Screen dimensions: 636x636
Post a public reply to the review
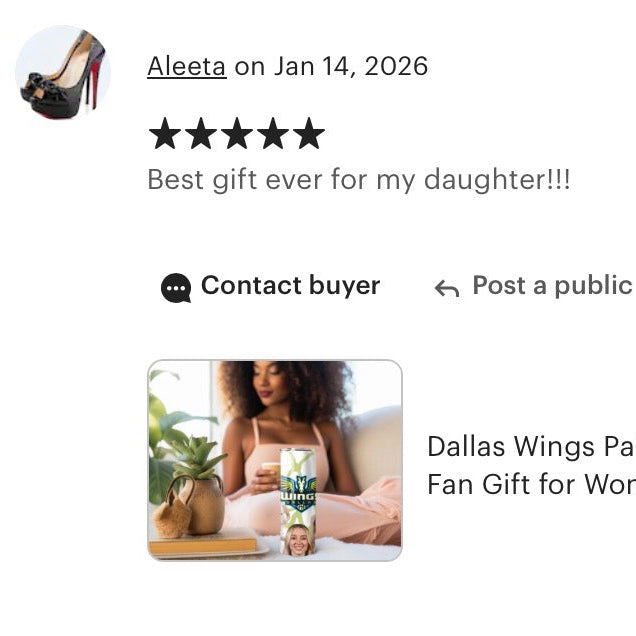tap(535, 286)
